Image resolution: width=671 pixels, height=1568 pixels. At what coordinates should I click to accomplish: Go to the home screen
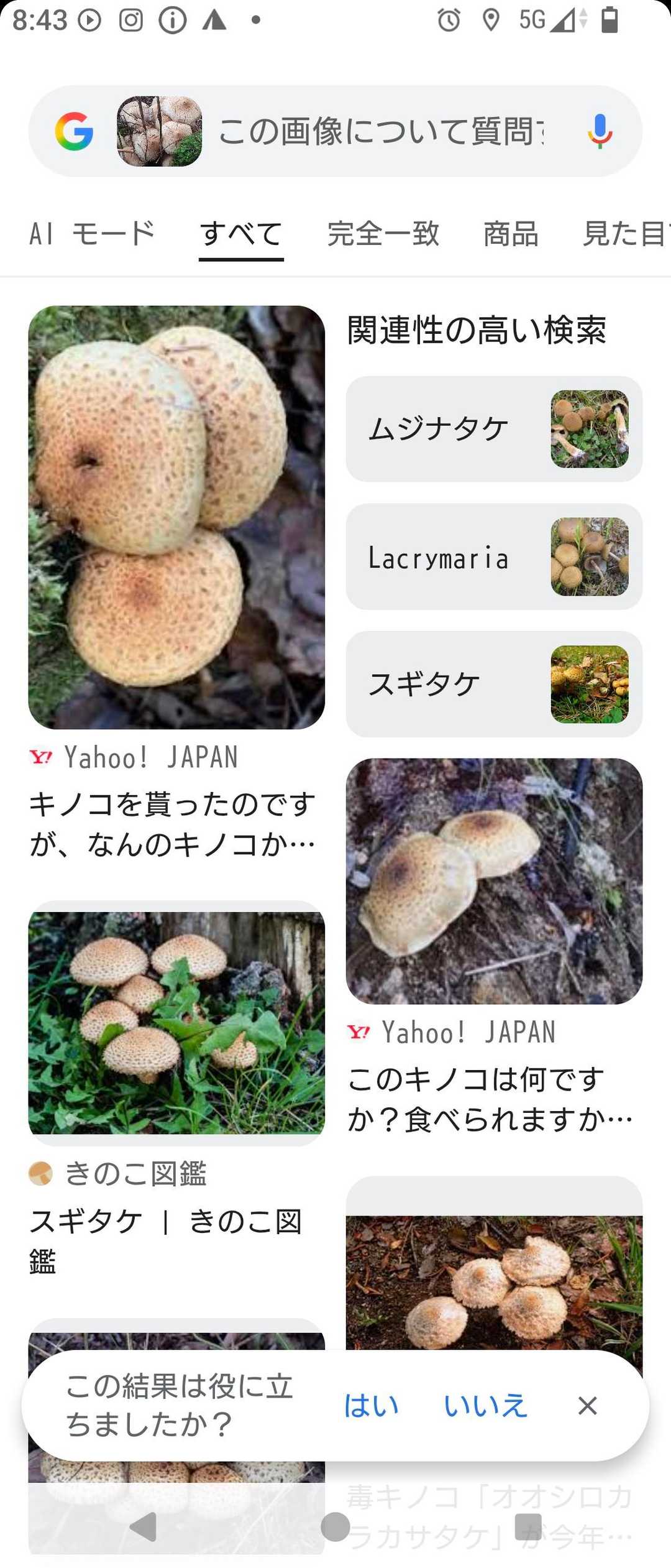[335, 1527]
